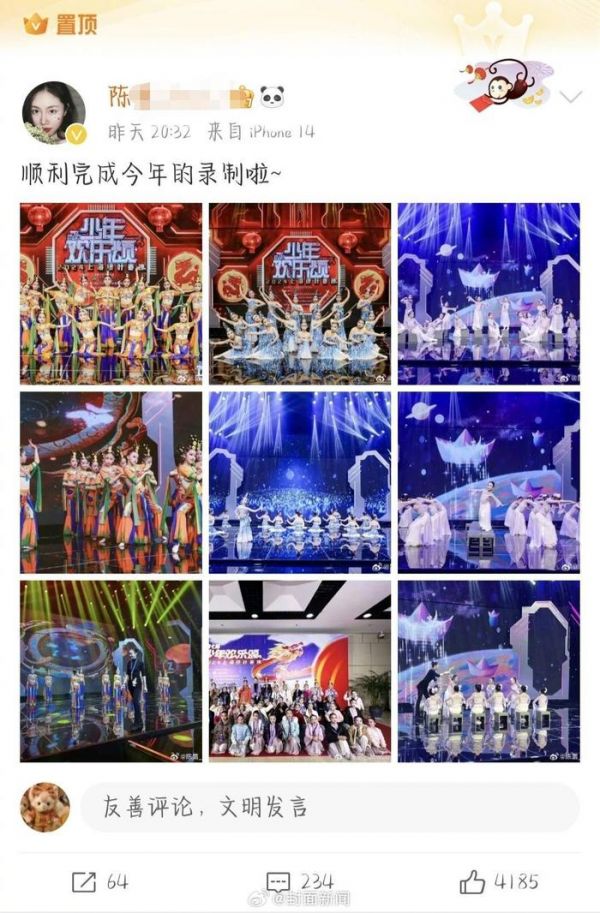Open the ninth photo in the grid
This screenshot has height=913, width=600.
pyautogui.click(x=488, y=671)
